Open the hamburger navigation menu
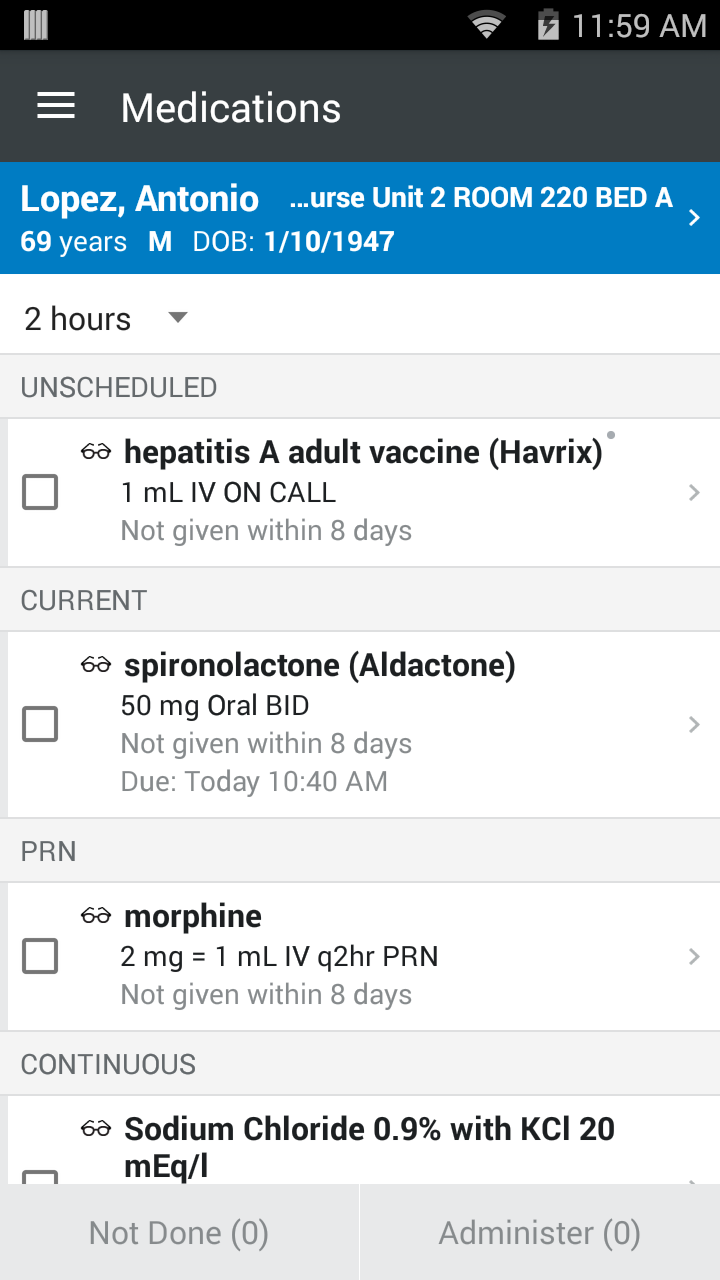This screenshot has width=720, height=1280. click(x=56, y=107)
